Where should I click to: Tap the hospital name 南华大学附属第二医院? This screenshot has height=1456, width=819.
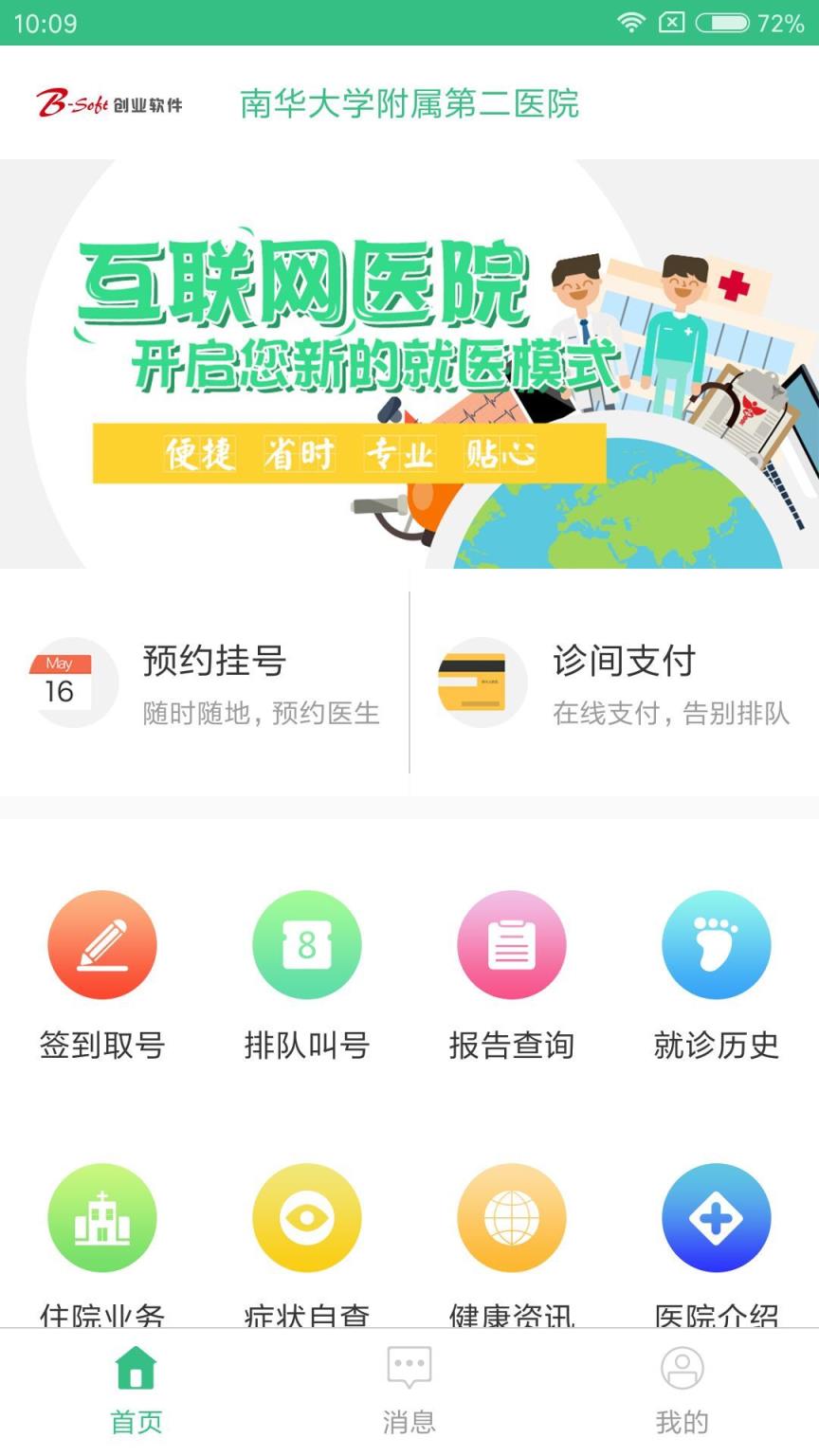tap(409, 104)
